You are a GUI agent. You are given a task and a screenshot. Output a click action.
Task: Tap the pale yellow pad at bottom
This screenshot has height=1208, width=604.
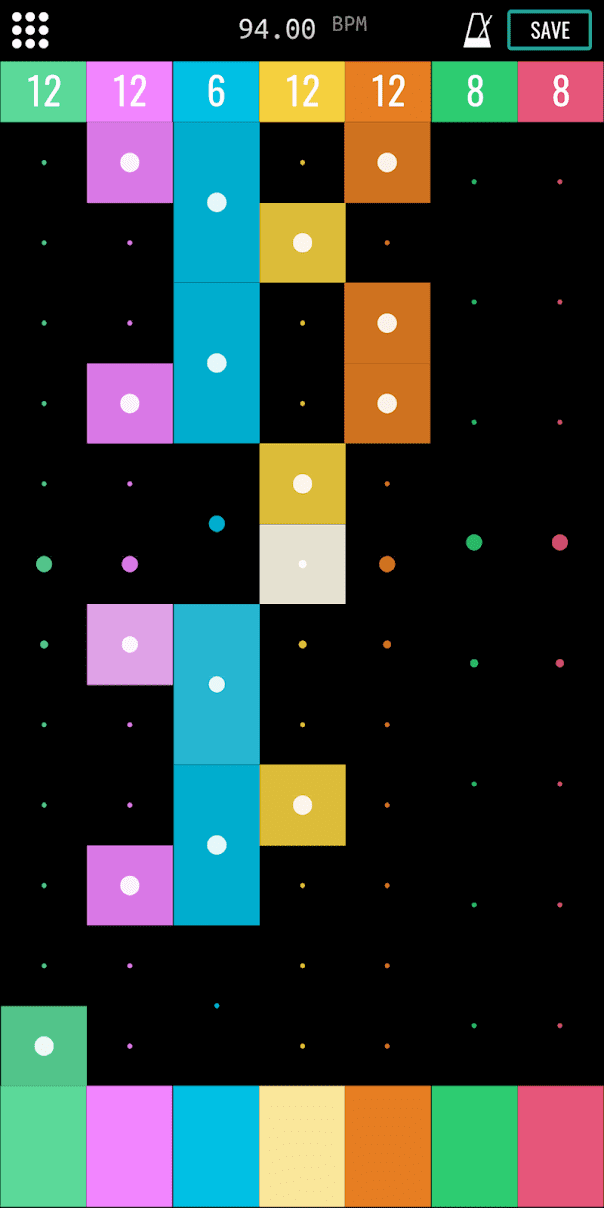click(x=302, y=1146)
